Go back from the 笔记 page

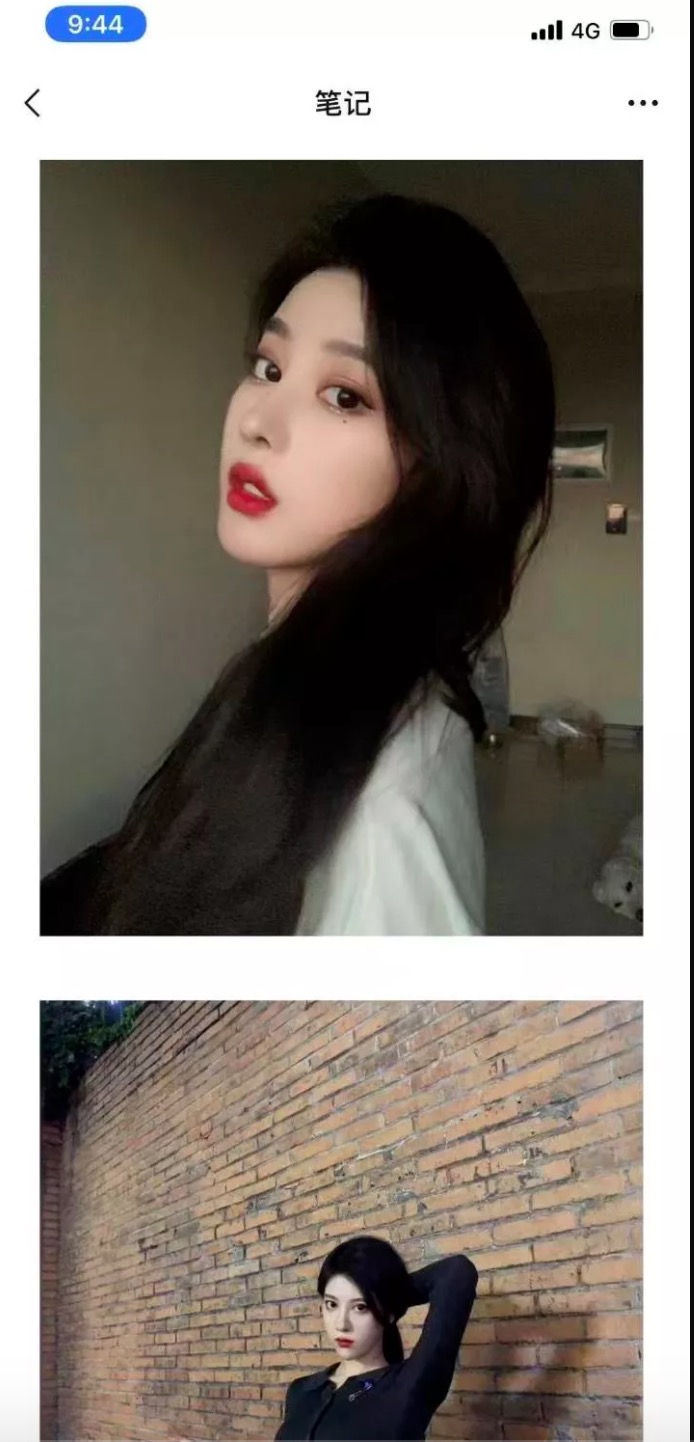coord(33,103)
